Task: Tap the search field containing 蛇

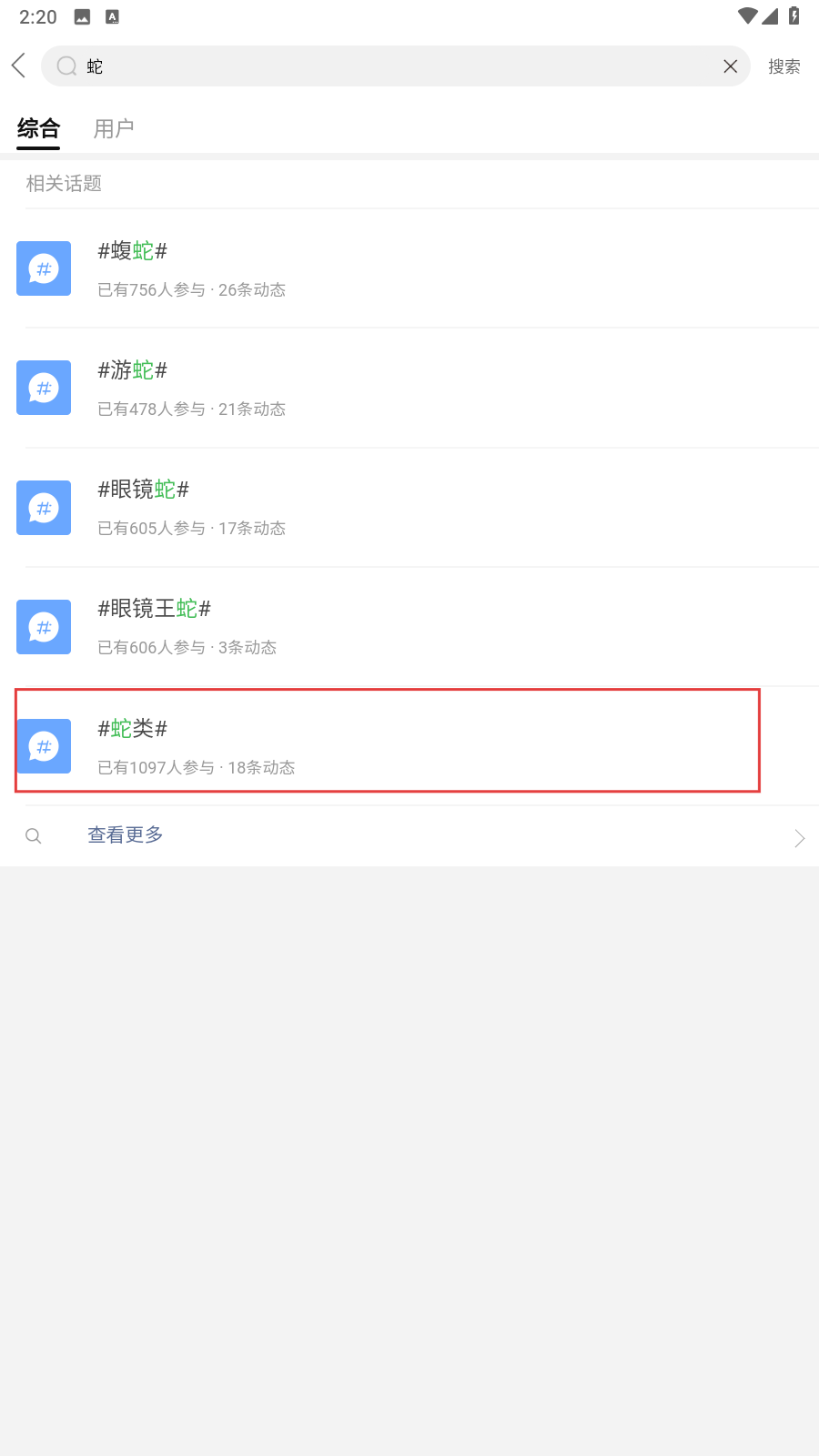Action: 395,66
